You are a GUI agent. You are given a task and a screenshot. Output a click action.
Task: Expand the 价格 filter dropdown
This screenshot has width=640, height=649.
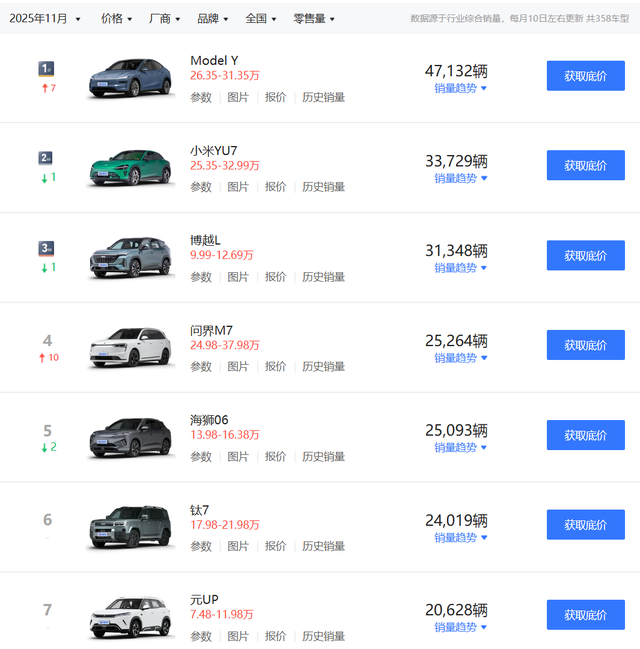[116, 18]
